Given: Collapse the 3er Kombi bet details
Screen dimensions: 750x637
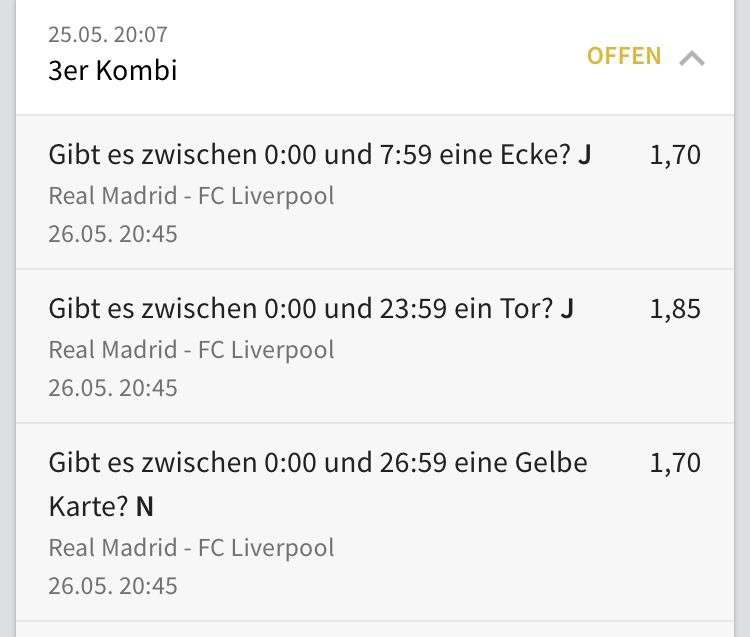Looking at the screenshot, I should coord(691,58).
